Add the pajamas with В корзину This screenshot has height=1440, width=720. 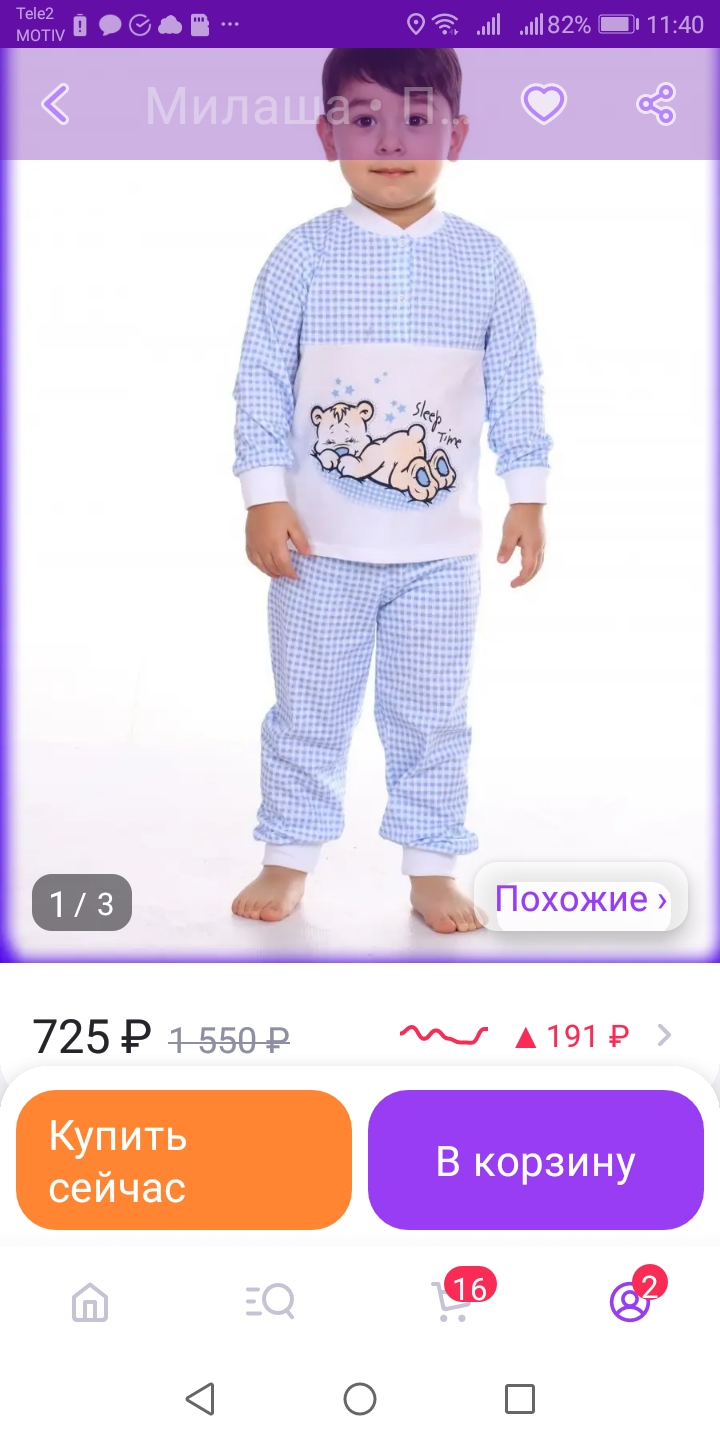[x=536, y=1160]
